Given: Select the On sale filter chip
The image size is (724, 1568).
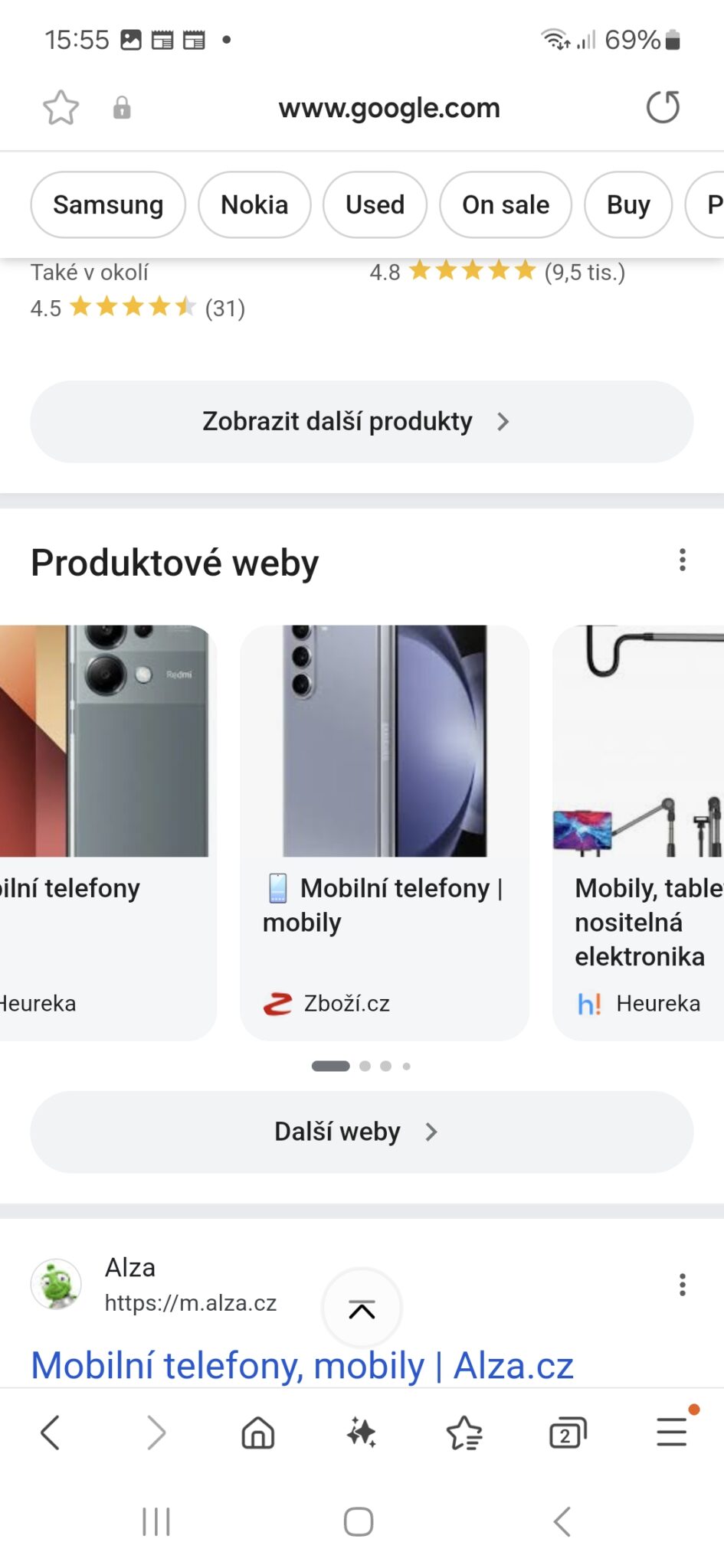Looking at the screenshot, I should 506,204.
